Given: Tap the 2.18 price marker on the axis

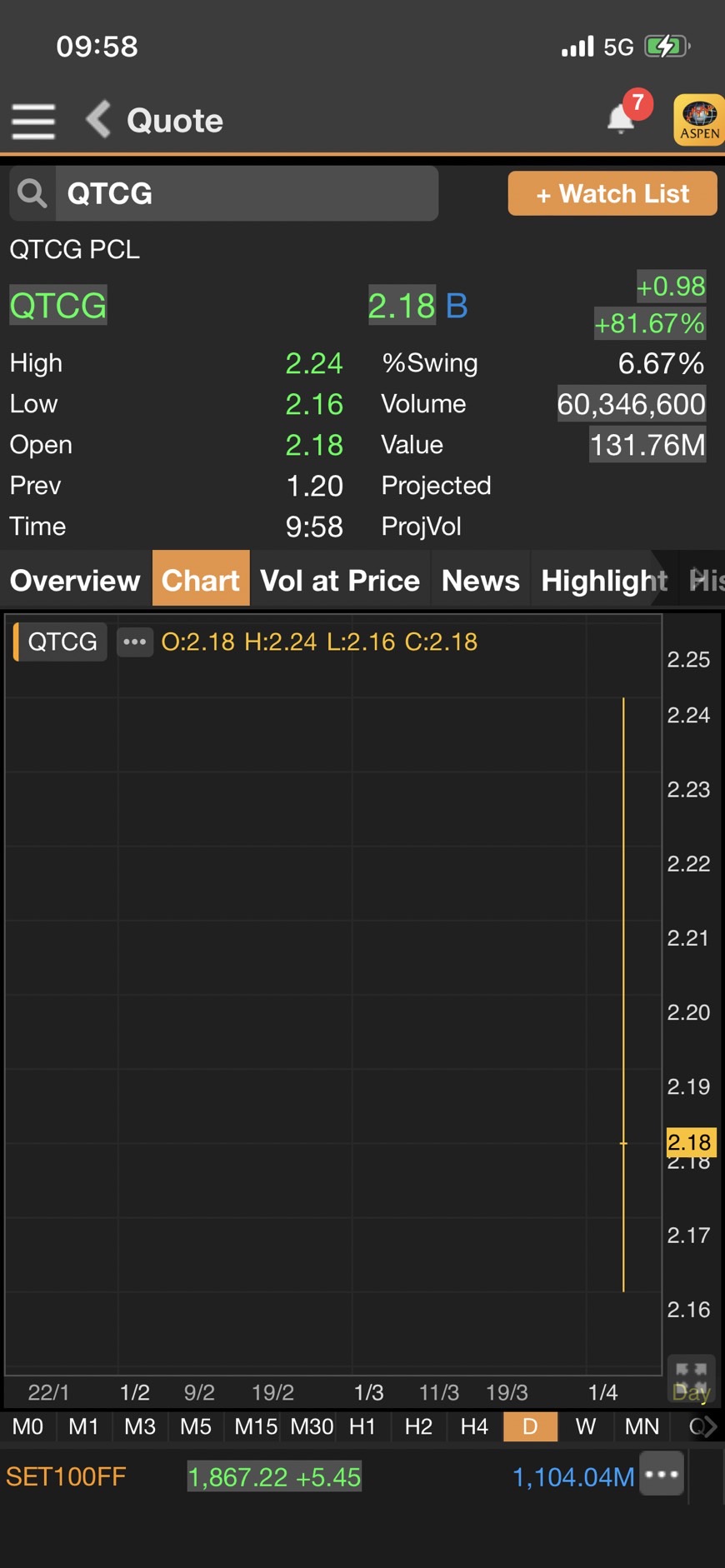Looking at the screenshot, I should point(690,1142).
